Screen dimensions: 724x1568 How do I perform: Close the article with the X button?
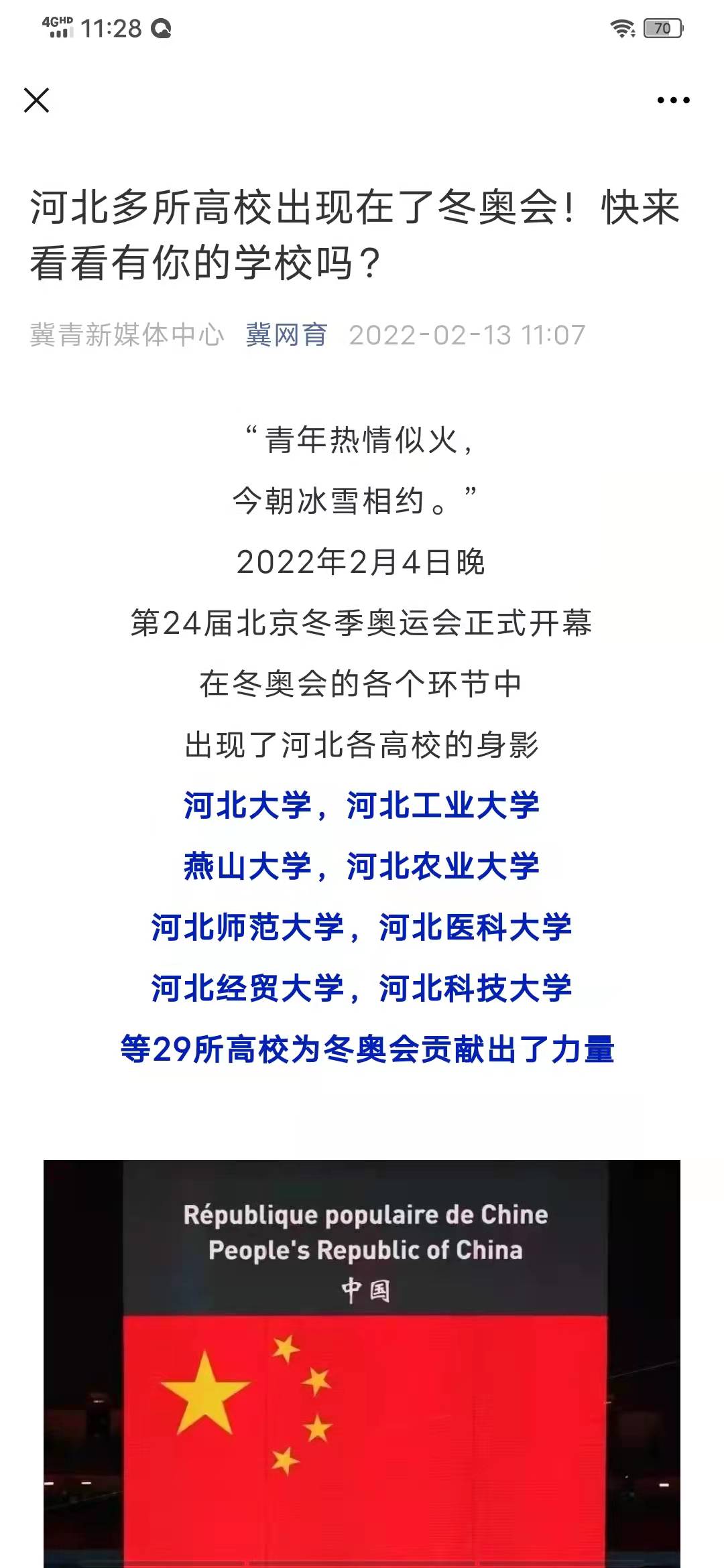click(36, 101)
